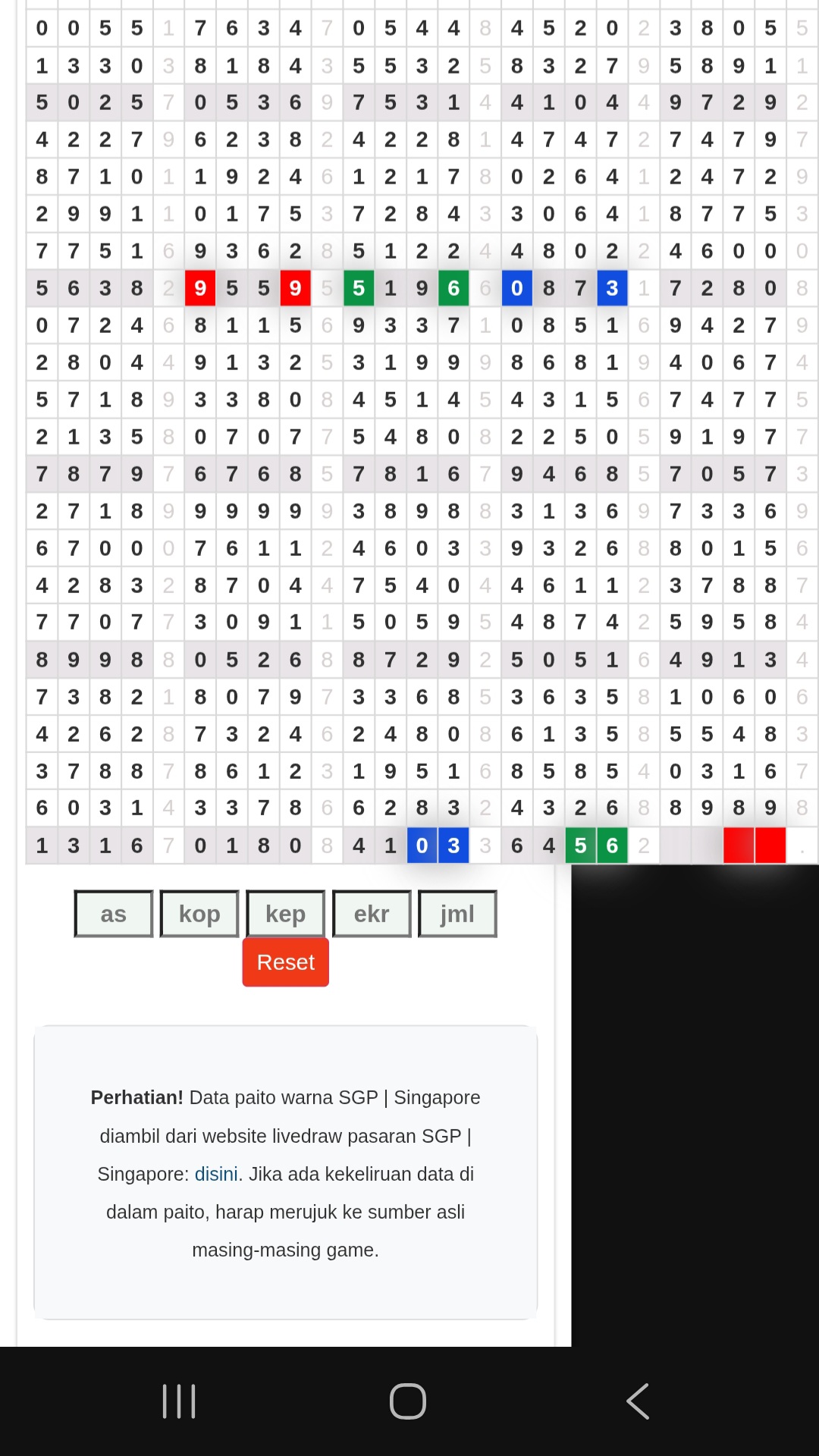The width and height of the screenshot is (819, 1456).
Task: Tap the "jml" filter button
Action: click(x=457, y=914)
